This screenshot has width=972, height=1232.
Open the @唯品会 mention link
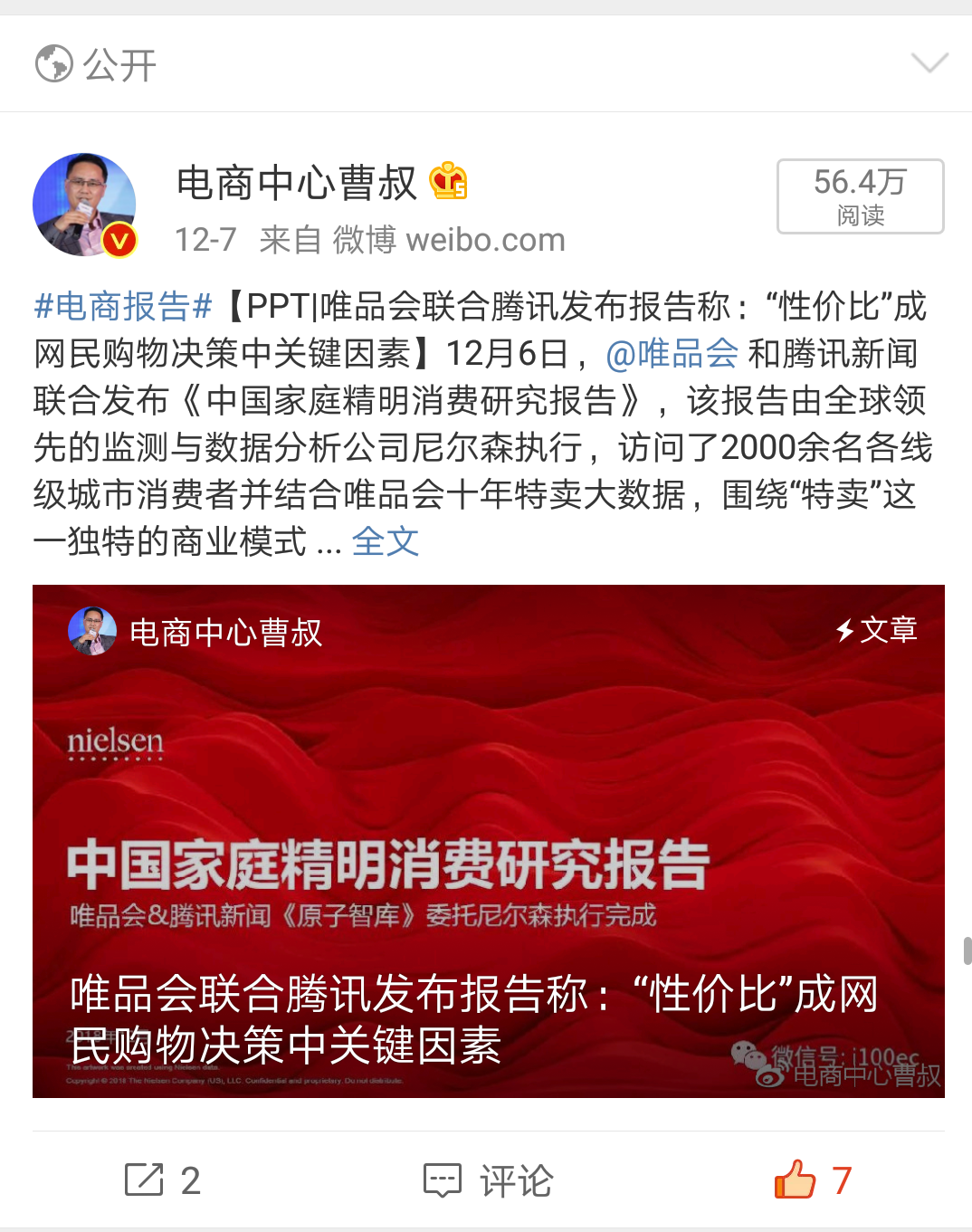tap(672, 354)
